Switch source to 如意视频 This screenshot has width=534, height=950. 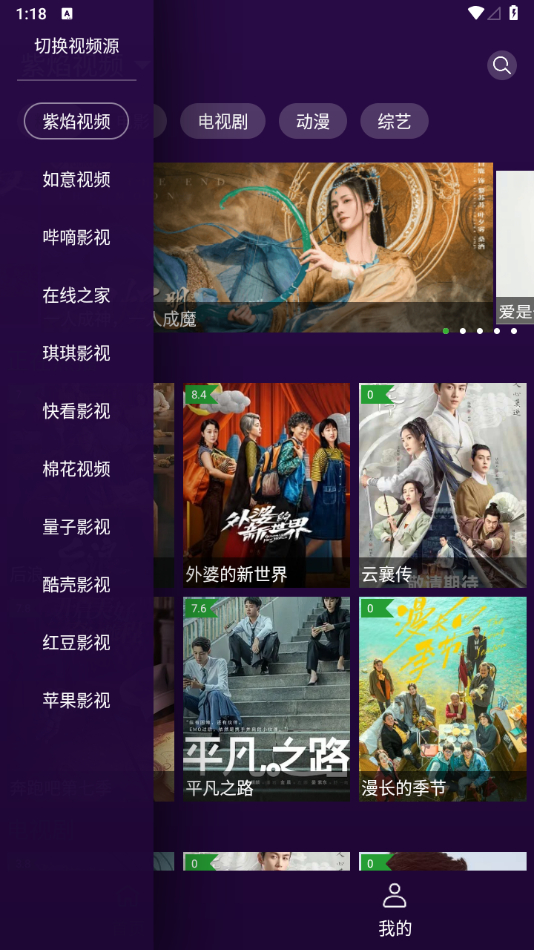76,179
